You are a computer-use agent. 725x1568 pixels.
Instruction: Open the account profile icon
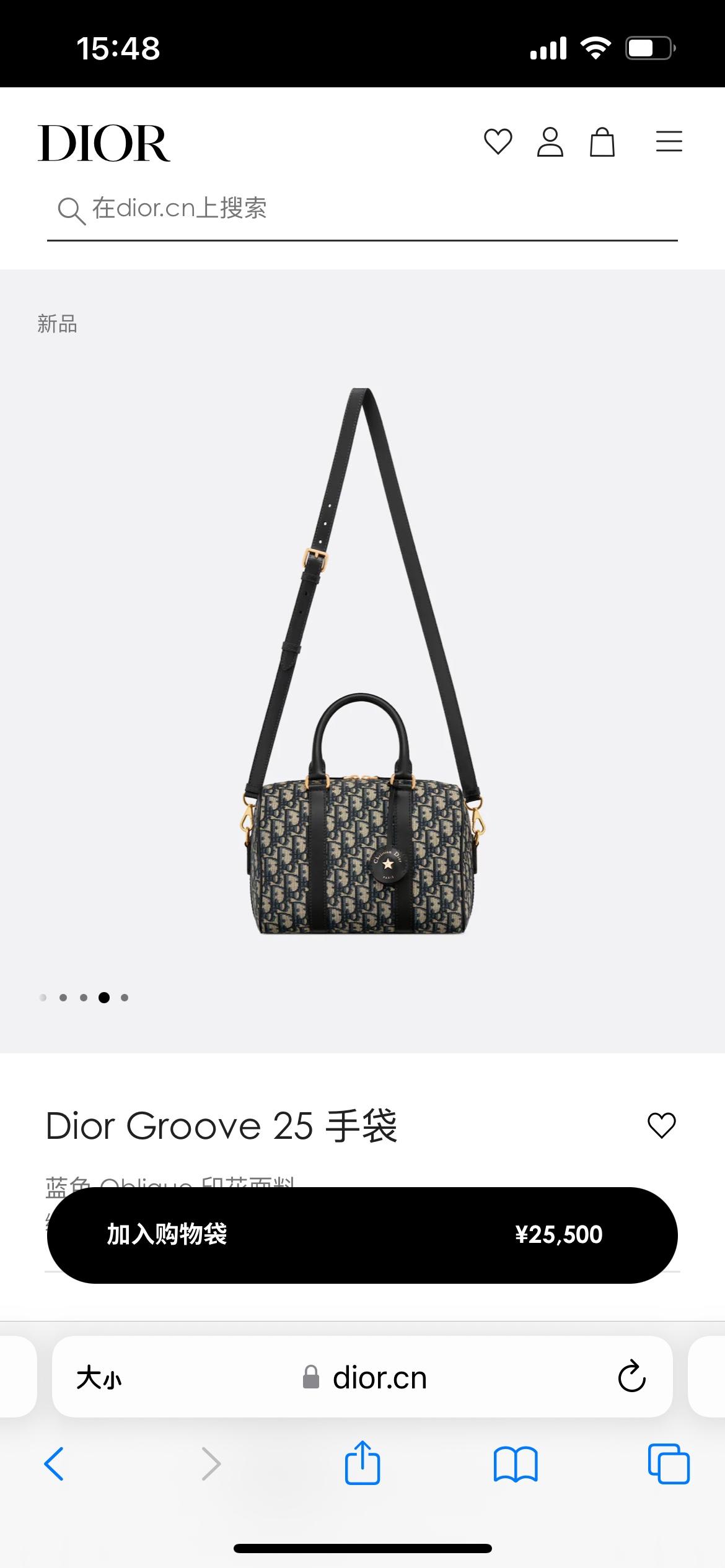(550, 142)
